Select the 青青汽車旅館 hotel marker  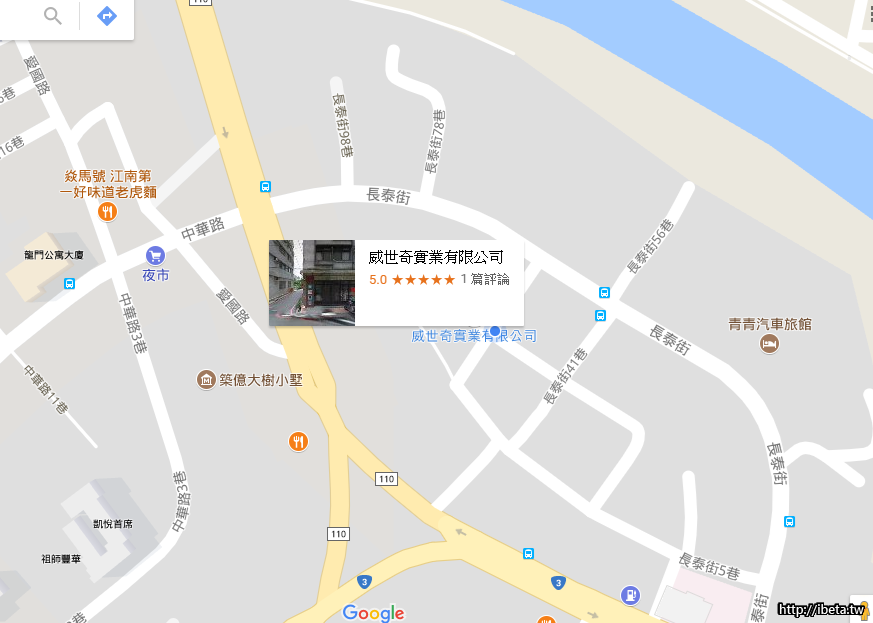pos(769,344)
